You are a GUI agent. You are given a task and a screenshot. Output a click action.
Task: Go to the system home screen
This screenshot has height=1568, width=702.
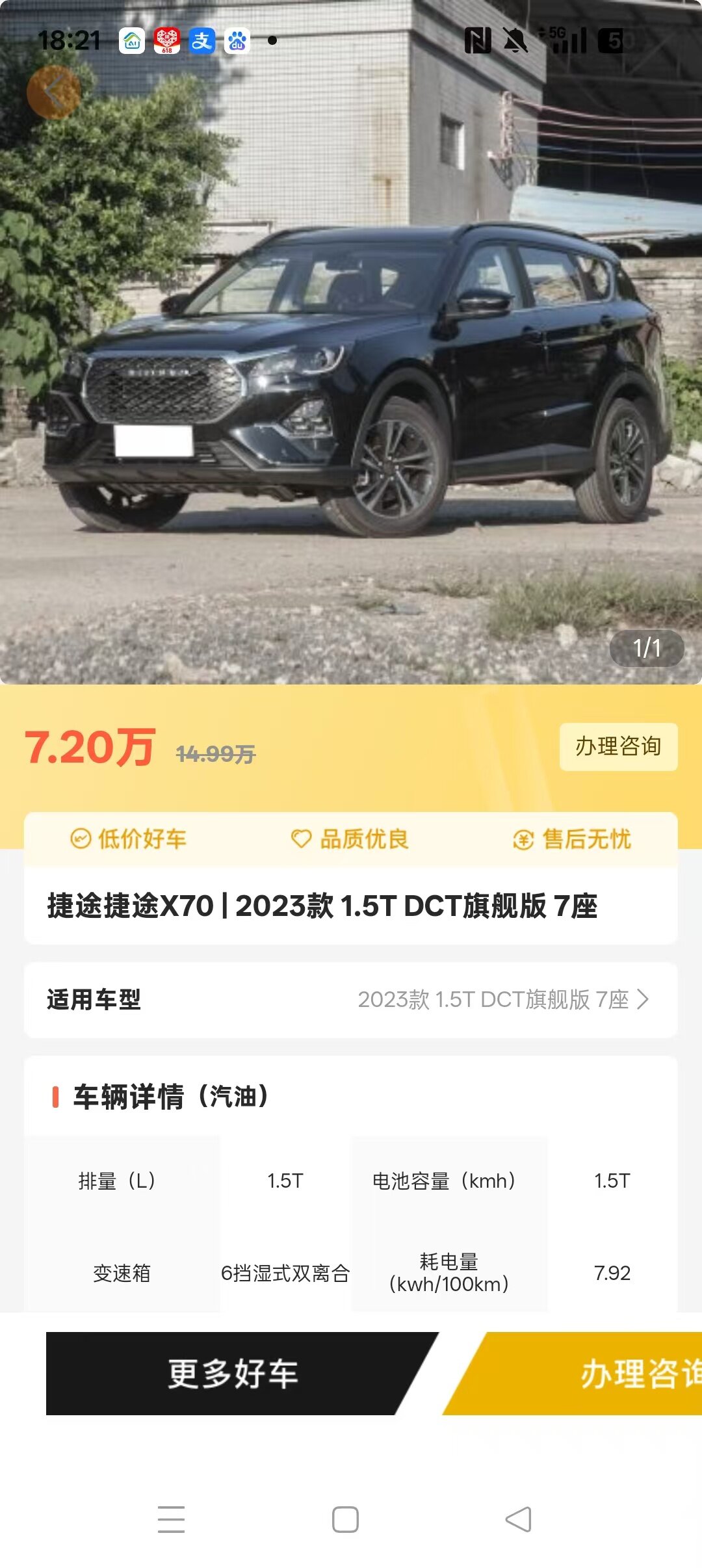[x=345, y=1519]
